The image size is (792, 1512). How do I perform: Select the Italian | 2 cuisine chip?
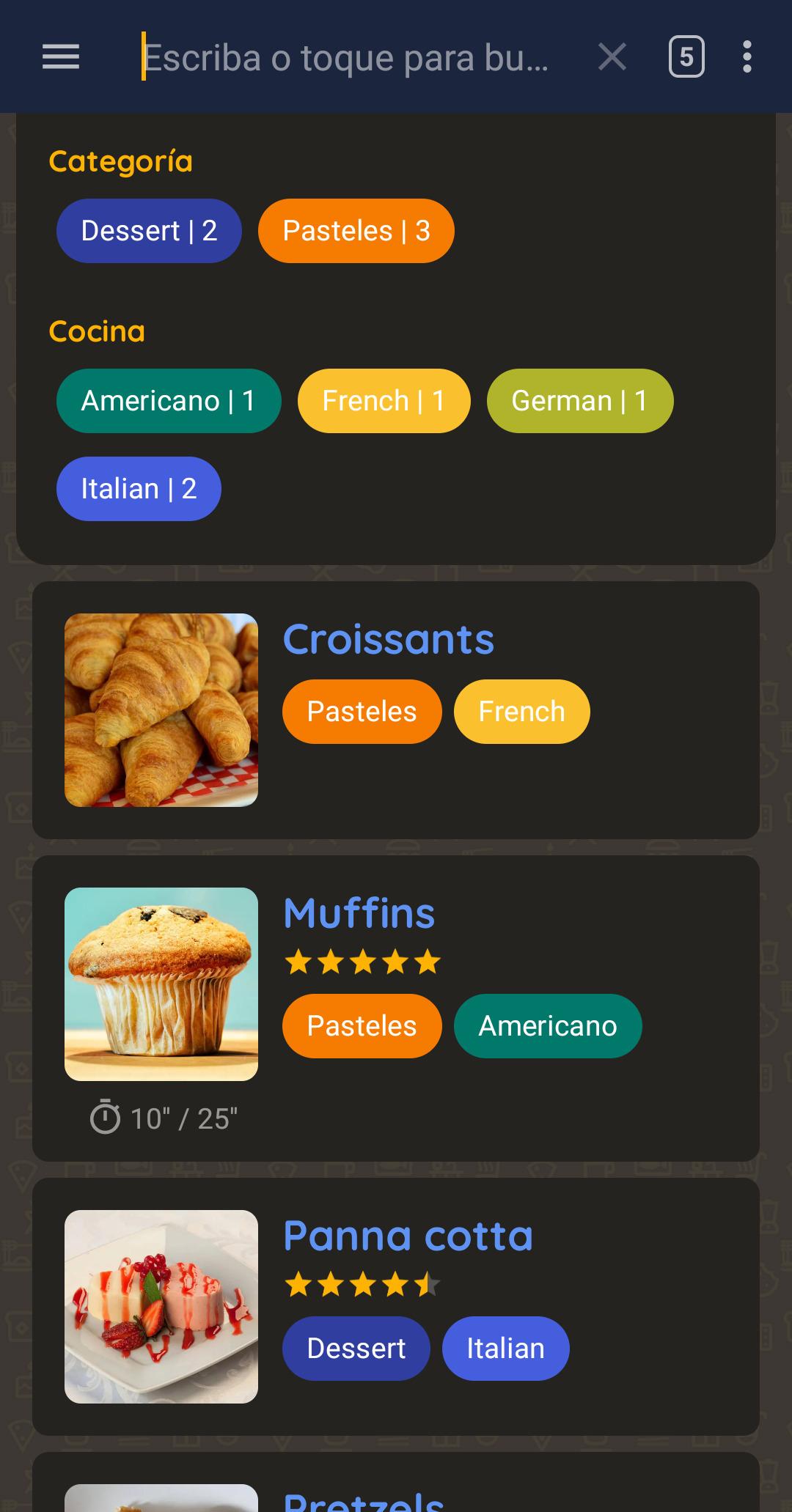[x=139, y=489]
